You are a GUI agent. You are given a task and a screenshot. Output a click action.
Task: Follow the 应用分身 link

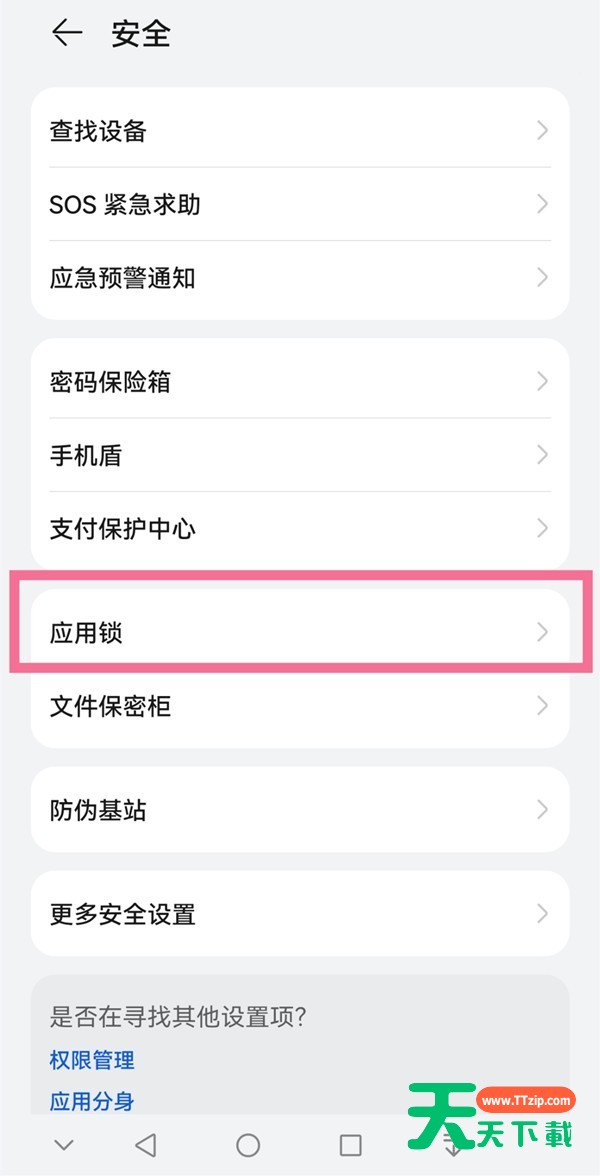tap(92, 1101)
